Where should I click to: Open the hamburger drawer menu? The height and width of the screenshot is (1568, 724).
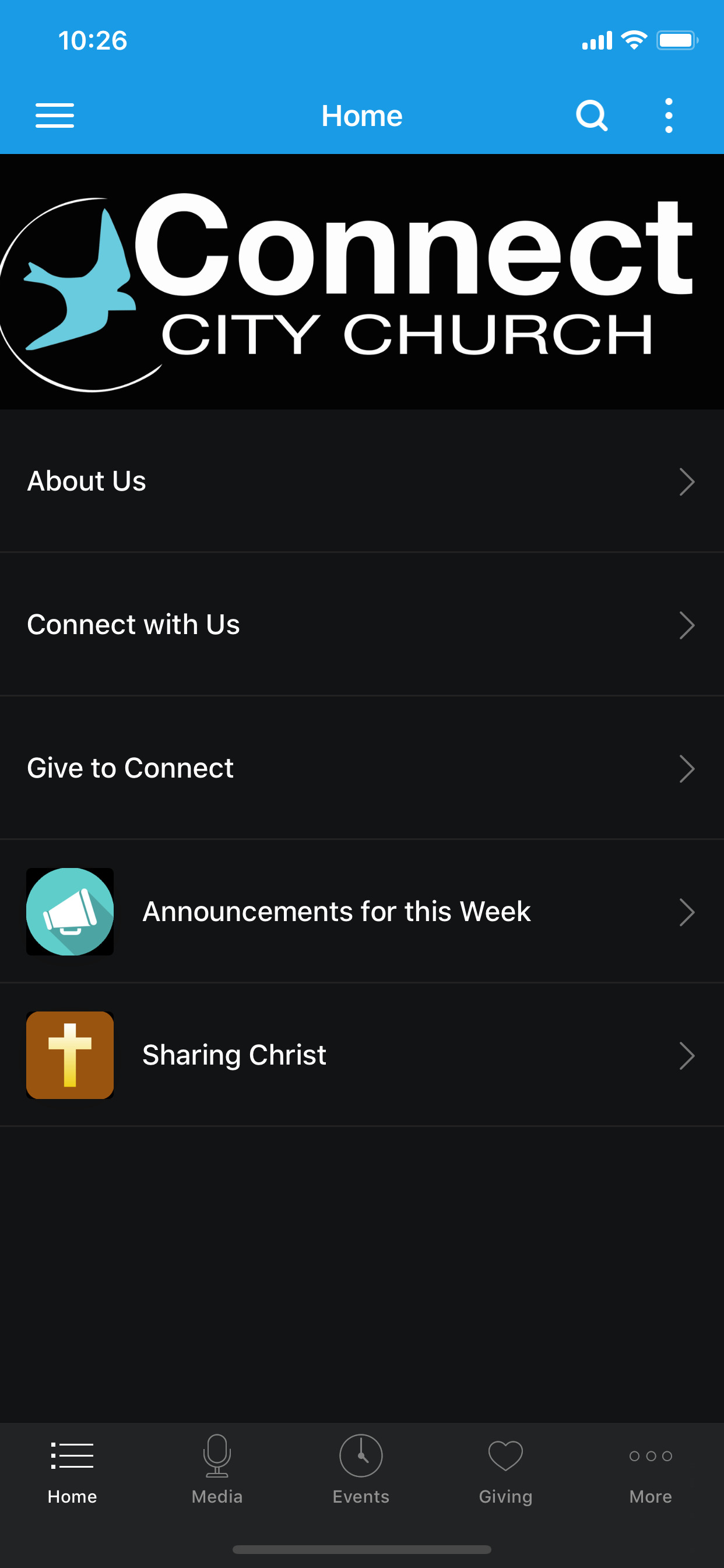[55, 116]
